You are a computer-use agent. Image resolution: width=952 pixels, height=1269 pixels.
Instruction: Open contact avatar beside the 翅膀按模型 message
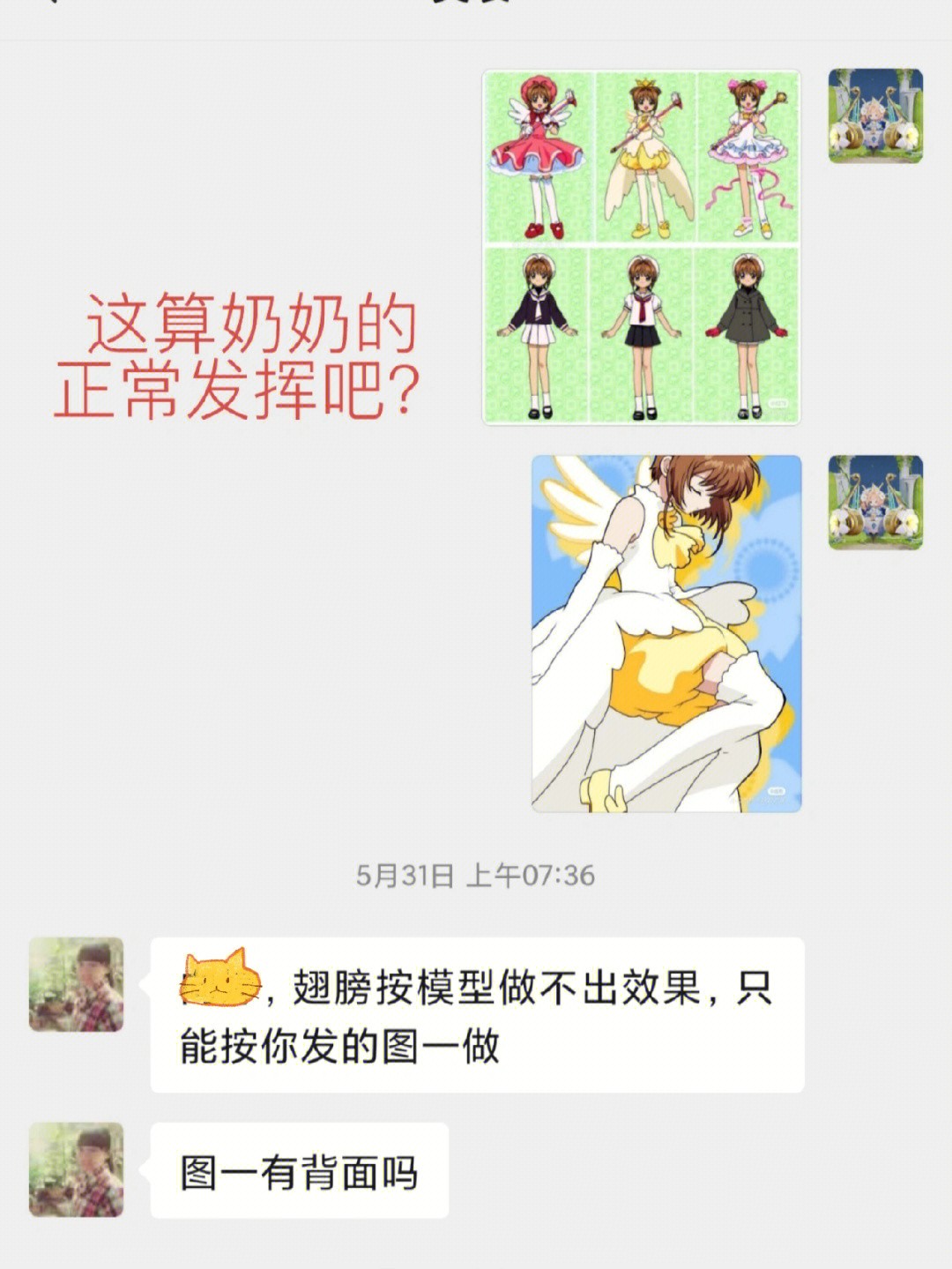tap(77, 984)
